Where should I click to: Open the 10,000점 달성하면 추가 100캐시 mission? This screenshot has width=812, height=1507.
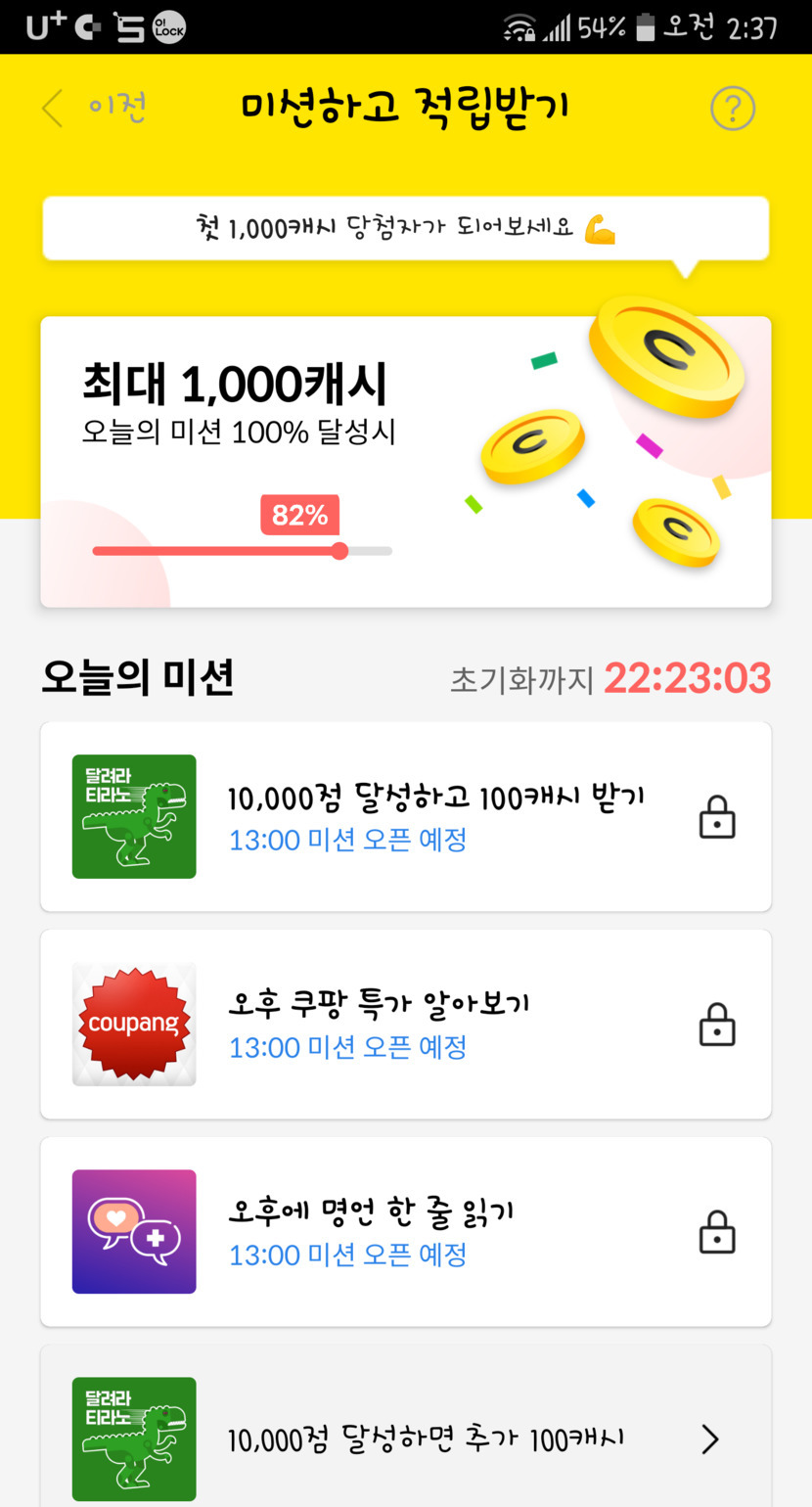[x=405, y=1437]
